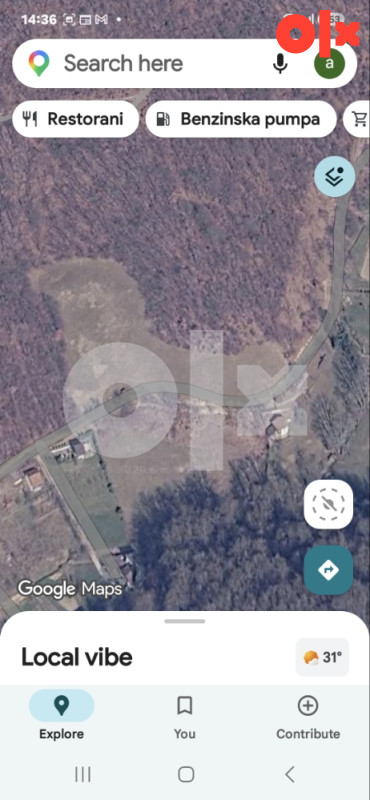
Task: Go back with system back button
Action: [289, 774]
